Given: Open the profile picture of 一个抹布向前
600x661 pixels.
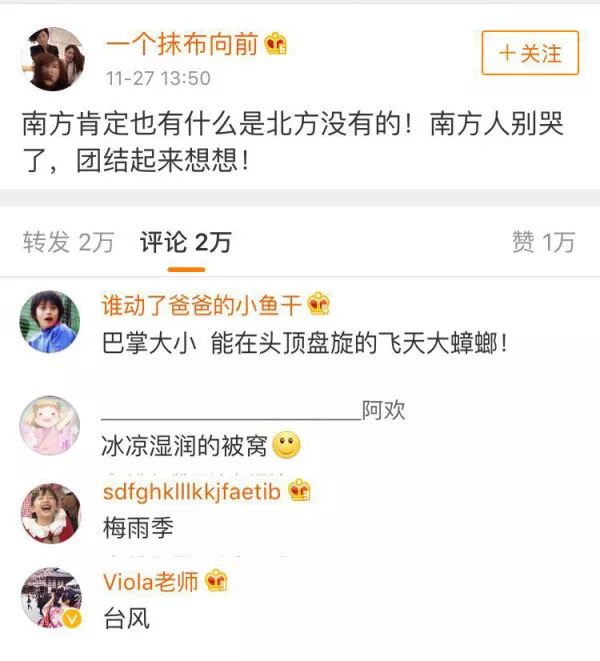Looking at the screenshot, I should 53,59.
